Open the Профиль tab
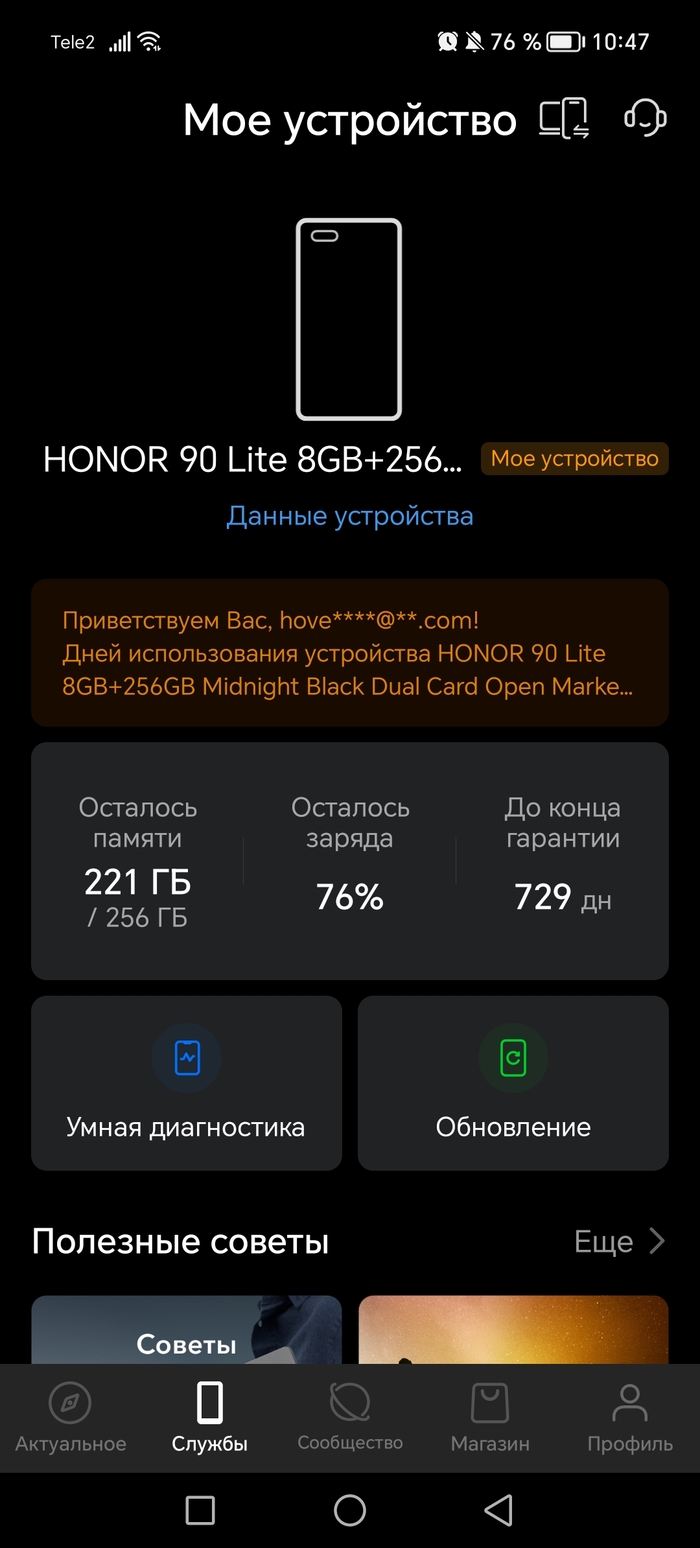Viewport: 700px width, 1548px height. click(x=630, y=1417)
